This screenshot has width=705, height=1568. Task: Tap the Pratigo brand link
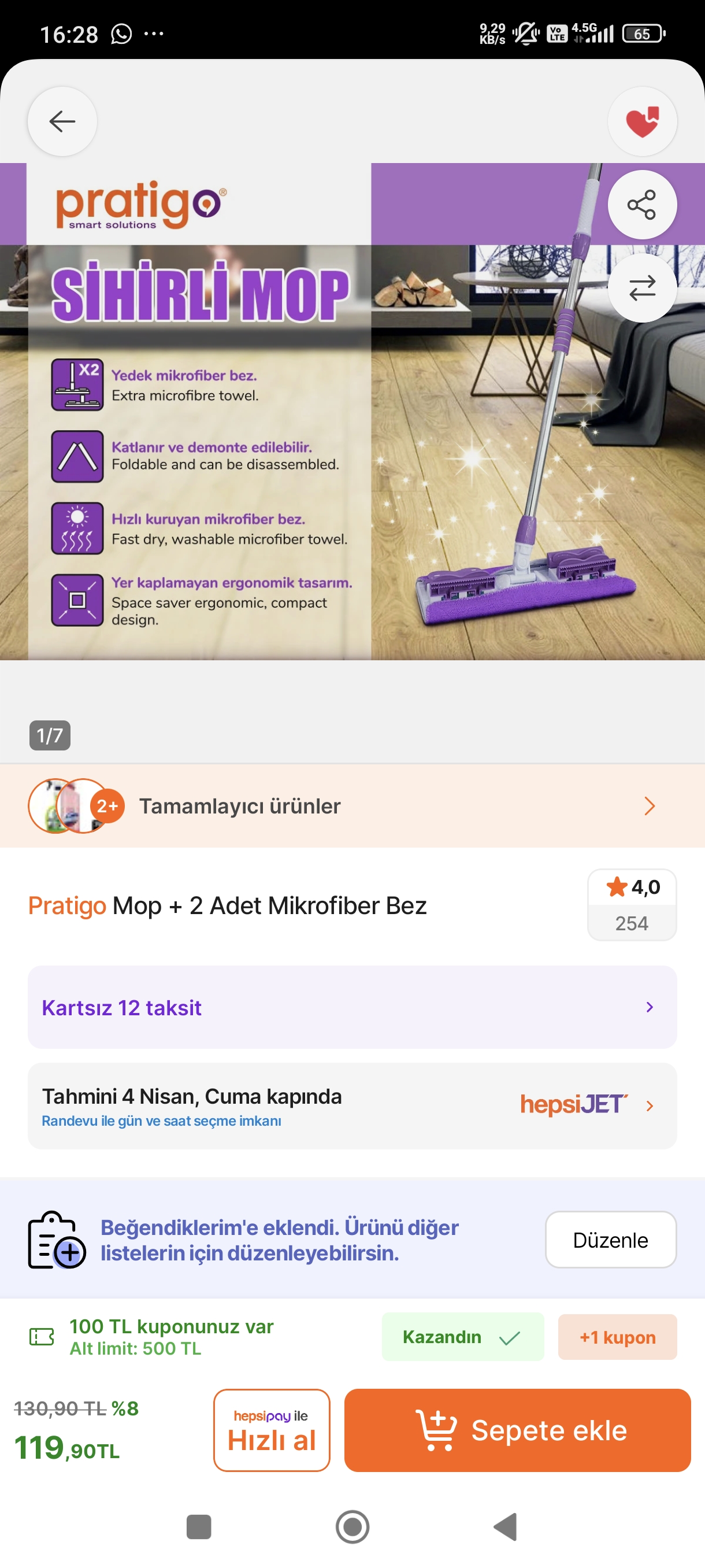pyautogui.click(x=67, y=906)
